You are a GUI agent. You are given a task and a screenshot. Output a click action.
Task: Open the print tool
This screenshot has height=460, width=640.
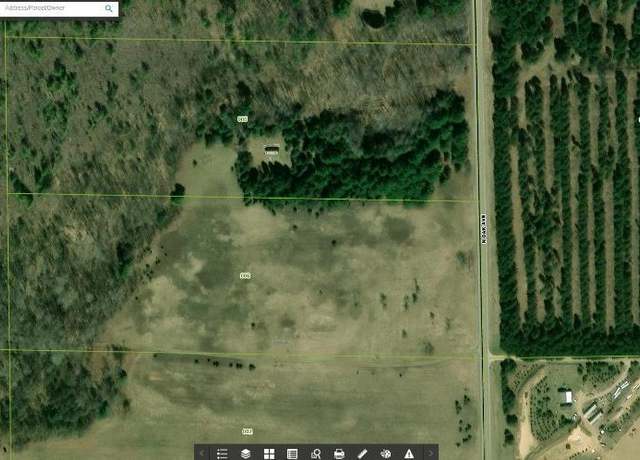pyautogui.click(x=339, y=453)
